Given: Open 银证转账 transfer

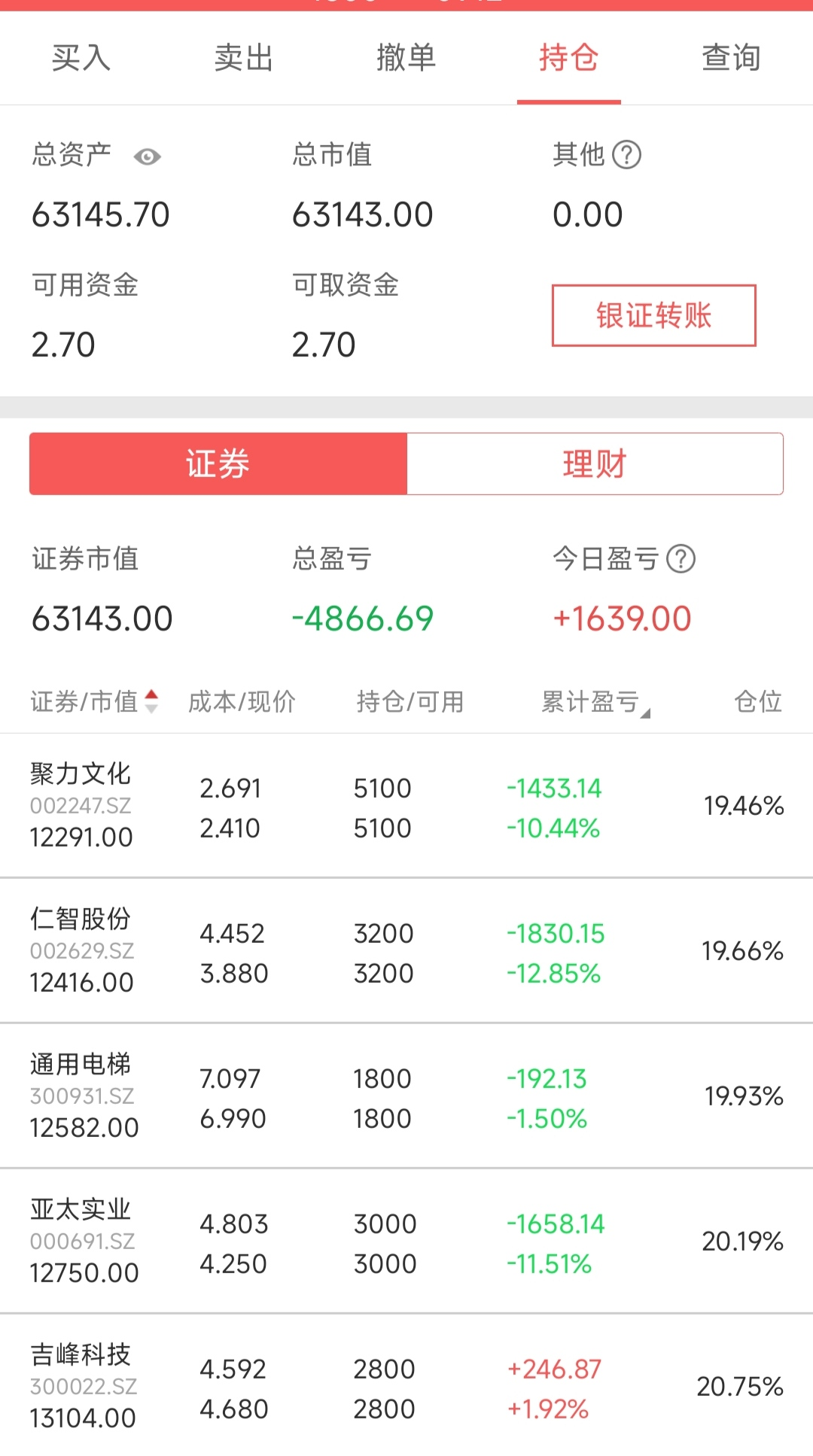Looking at the screenshot, I should pyautogui.click(x=653, y=315).
